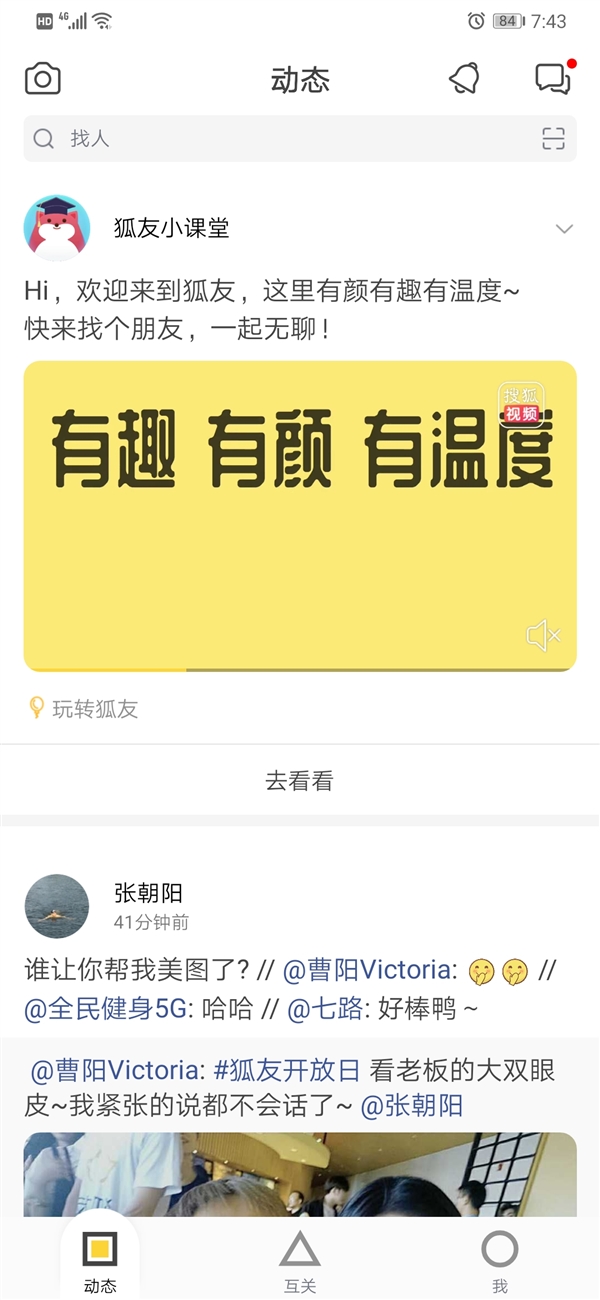Play the 有趣 有颜 有温度 video
The height and width of the screenshot is (1300, 600).
click(300, 515)
